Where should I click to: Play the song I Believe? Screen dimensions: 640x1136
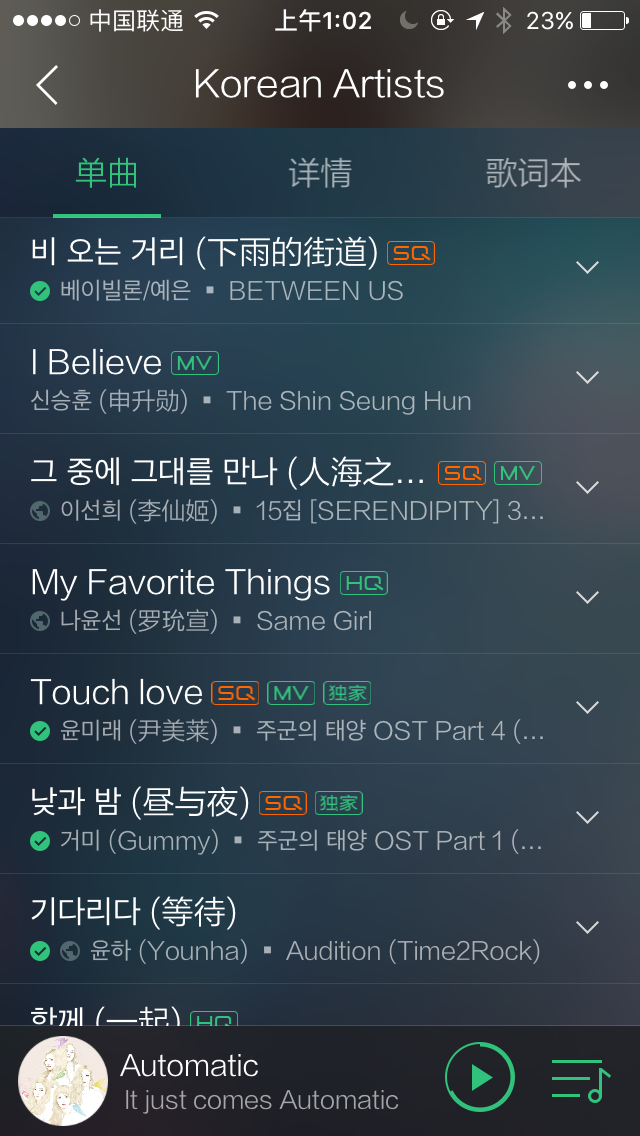(x=250, y=380)
